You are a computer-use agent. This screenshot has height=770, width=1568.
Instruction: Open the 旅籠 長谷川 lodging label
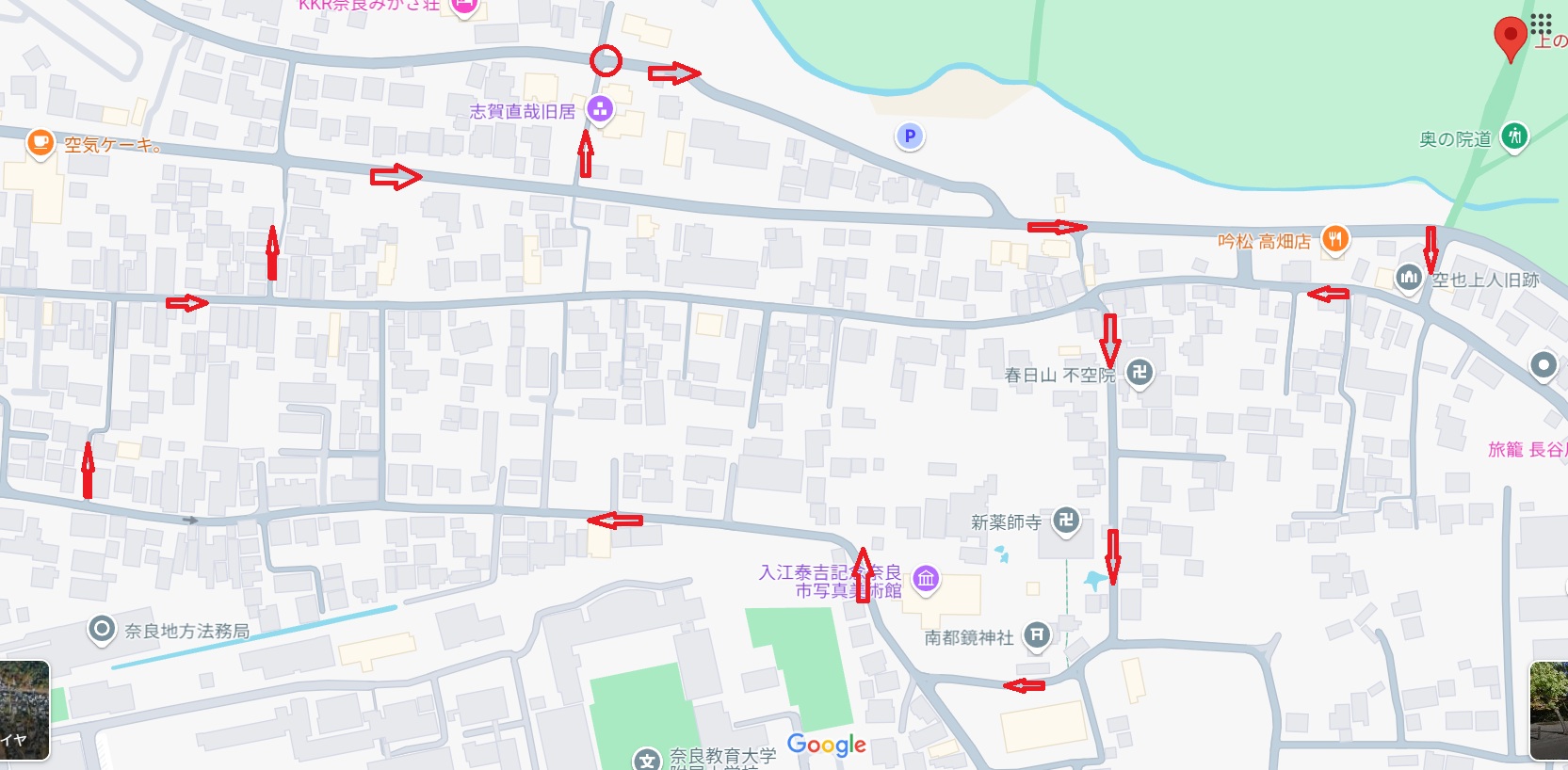click(1526, 450)
